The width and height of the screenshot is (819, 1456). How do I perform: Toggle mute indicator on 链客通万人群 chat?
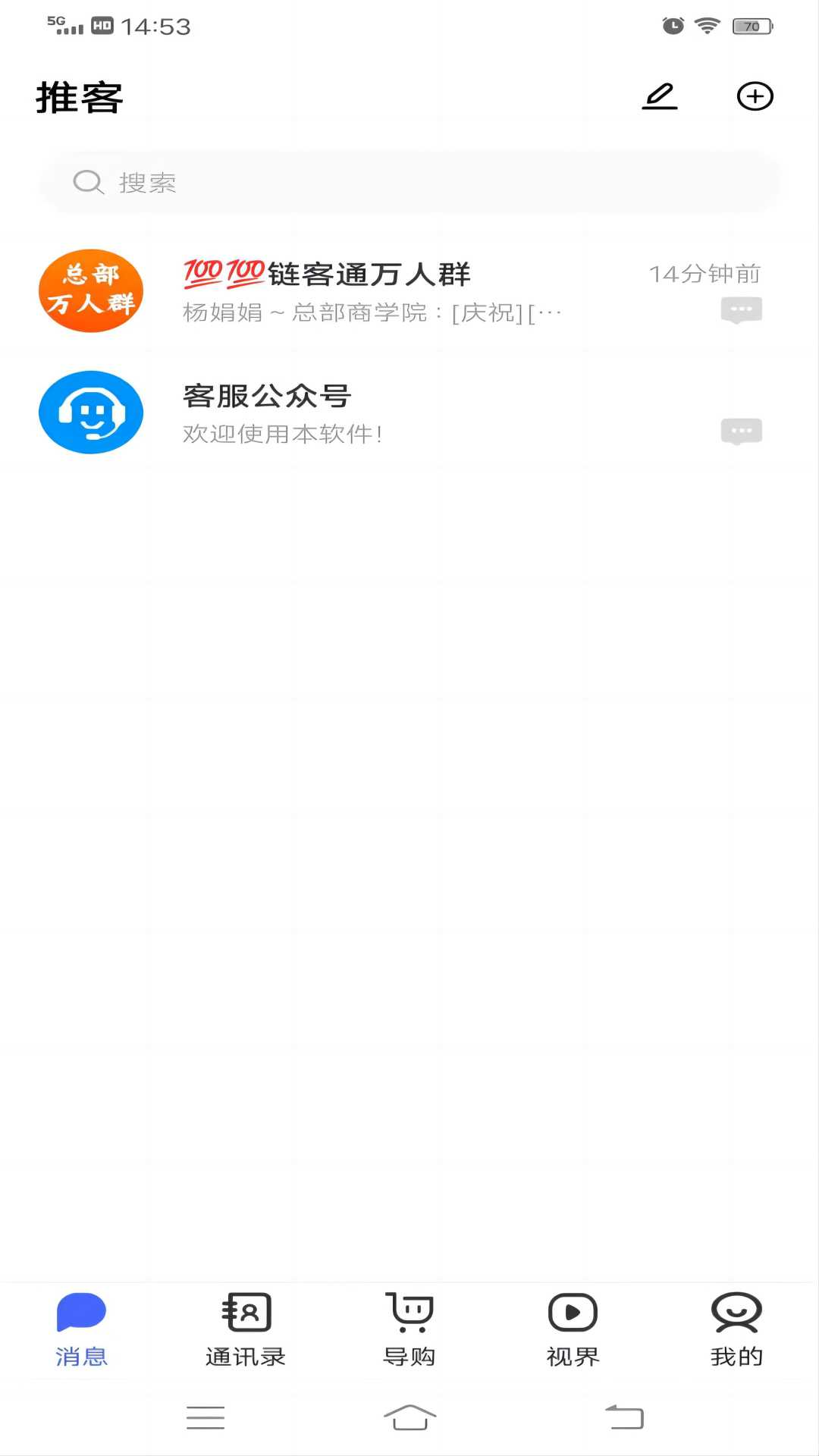pyautogui.click(x=742, y=311)
